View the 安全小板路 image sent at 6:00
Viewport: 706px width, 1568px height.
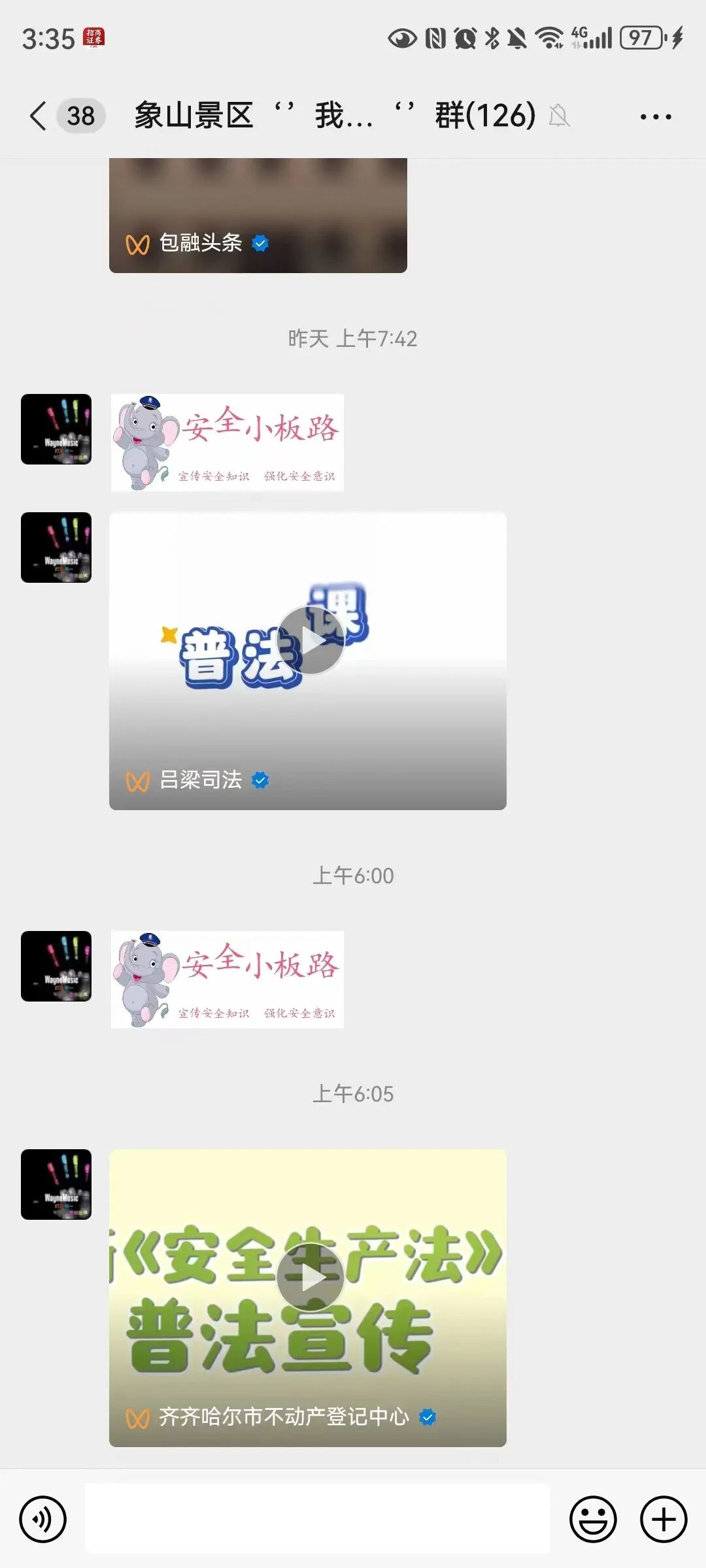point(227,979)
